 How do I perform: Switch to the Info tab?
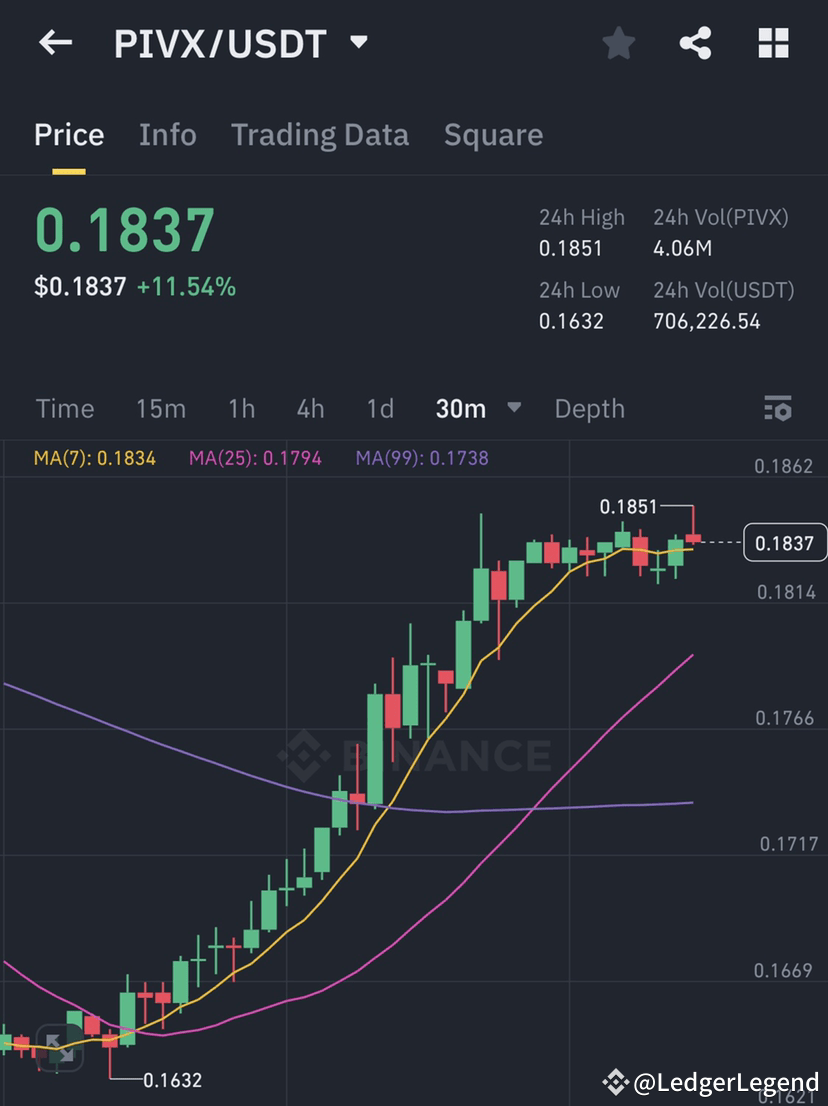[167, 134]
